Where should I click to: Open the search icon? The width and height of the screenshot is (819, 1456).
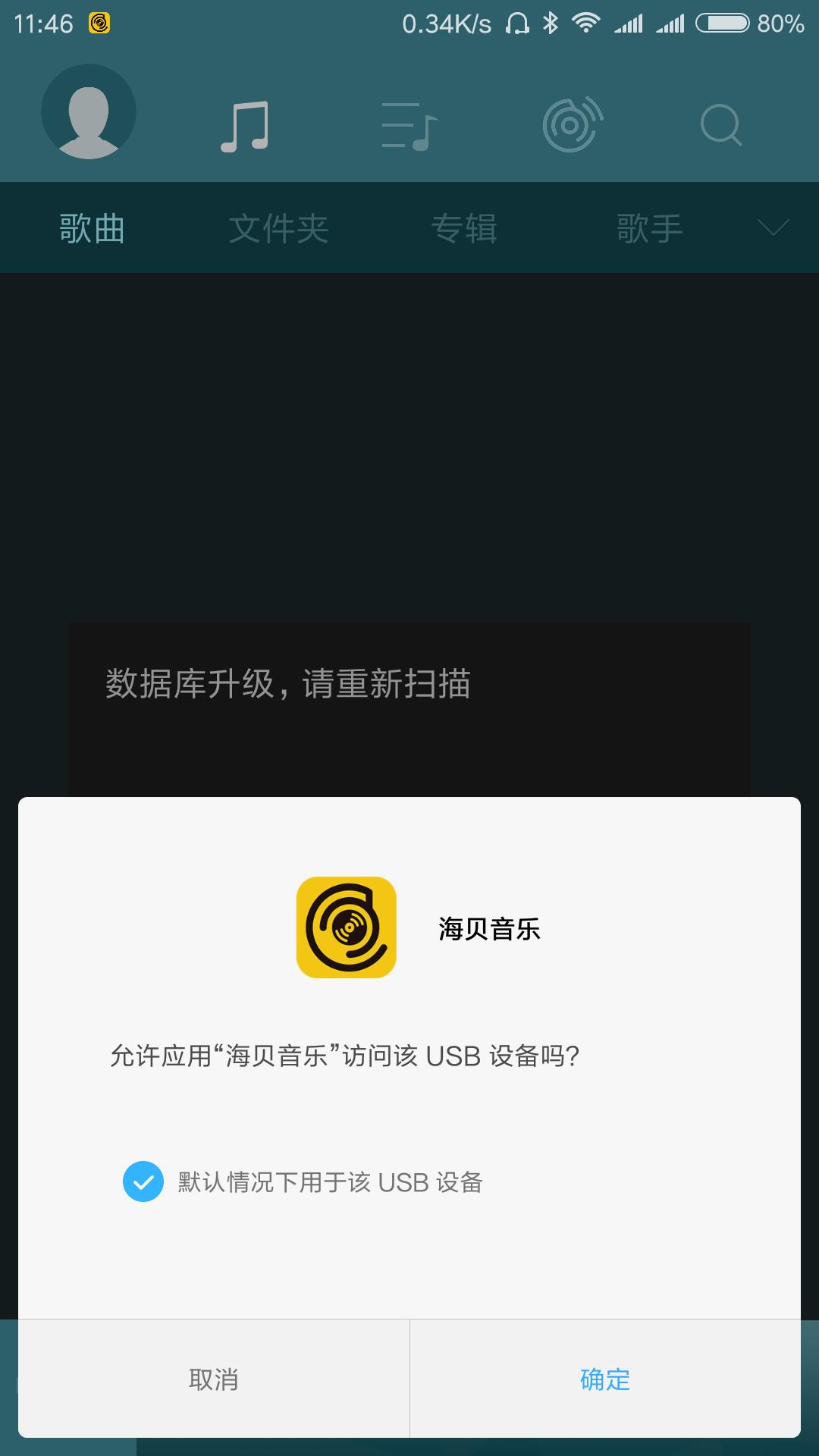[719, 126]
